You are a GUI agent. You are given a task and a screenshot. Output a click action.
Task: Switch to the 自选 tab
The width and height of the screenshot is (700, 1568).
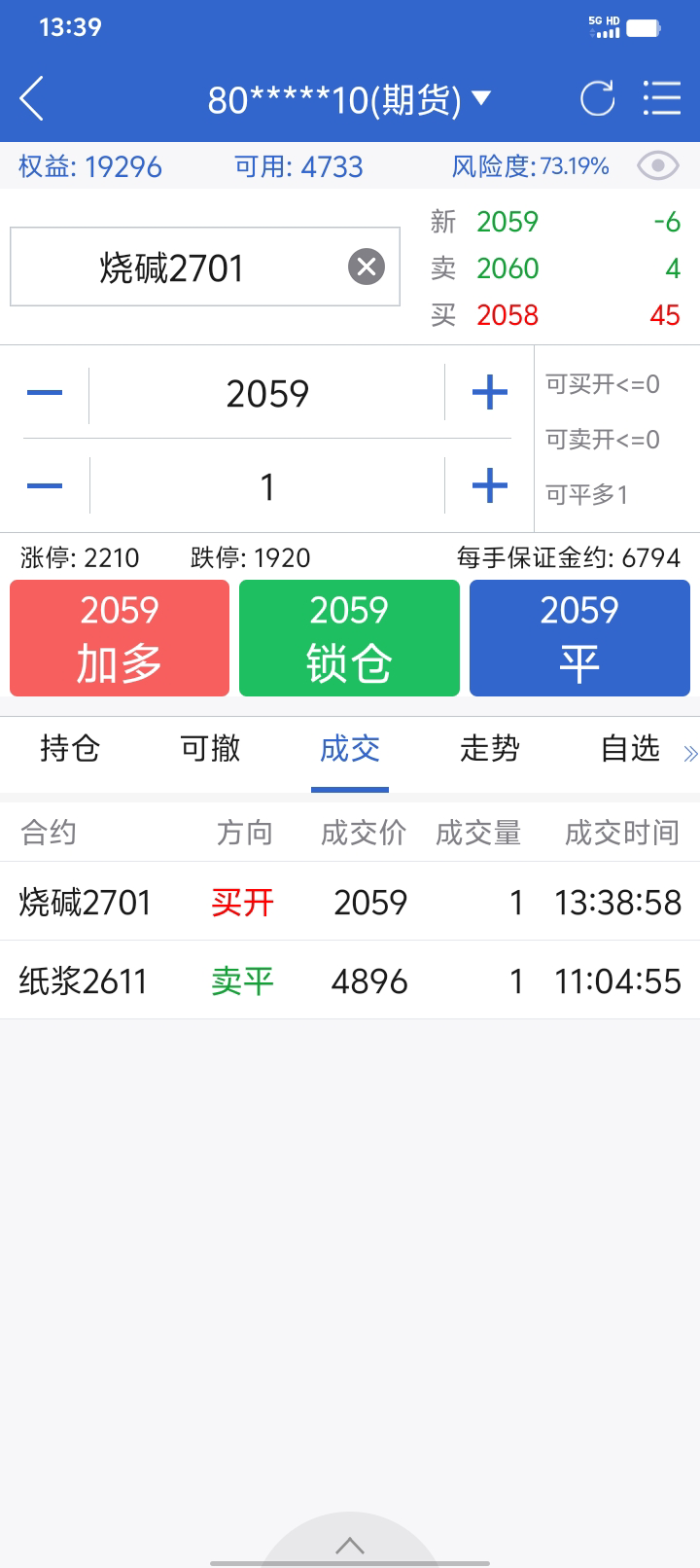[630, 749]
